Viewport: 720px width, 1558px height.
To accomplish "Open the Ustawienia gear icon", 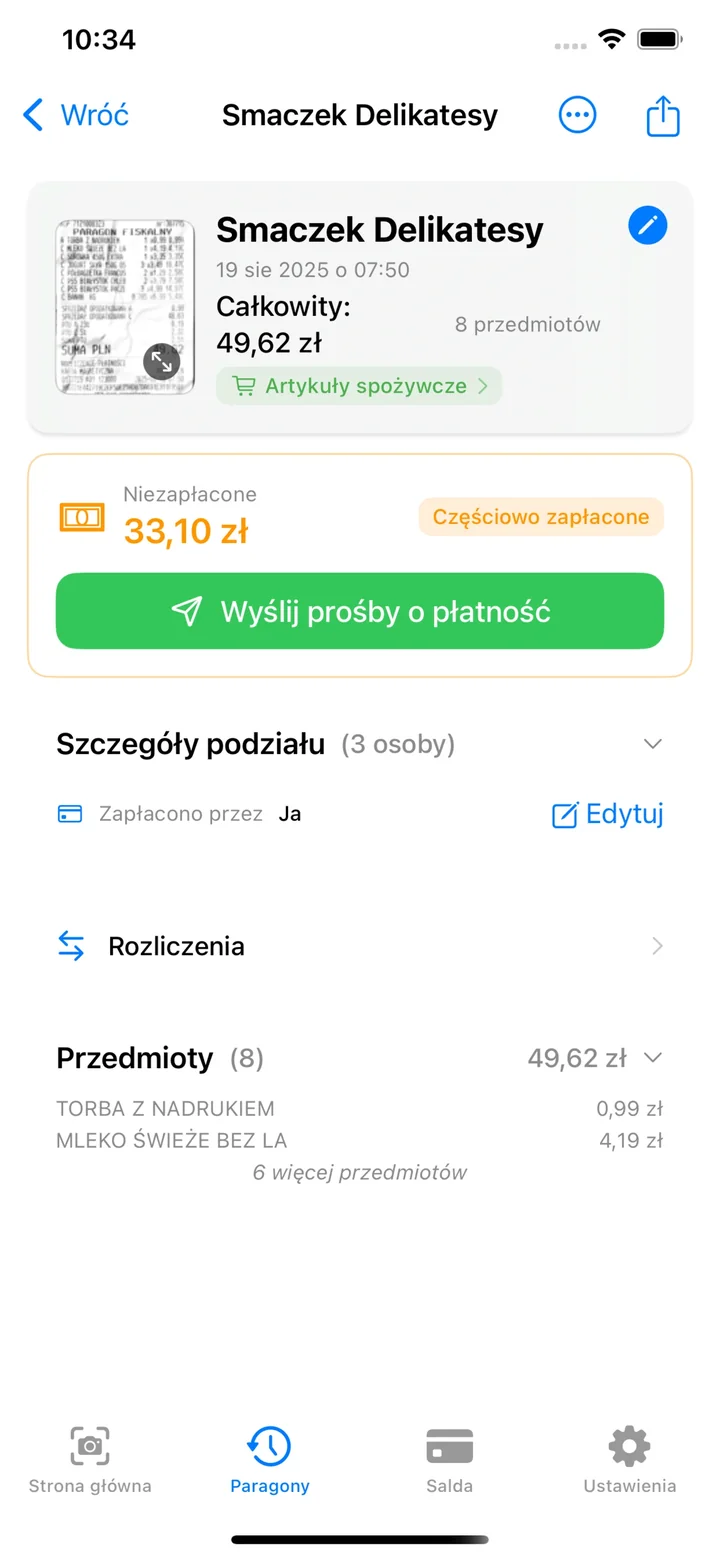I will coord(629,1445).
